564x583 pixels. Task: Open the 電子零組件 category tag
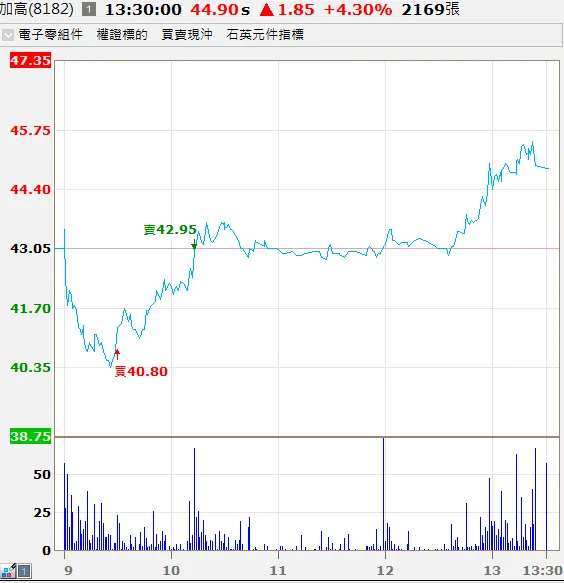click(x=51, y=35)
